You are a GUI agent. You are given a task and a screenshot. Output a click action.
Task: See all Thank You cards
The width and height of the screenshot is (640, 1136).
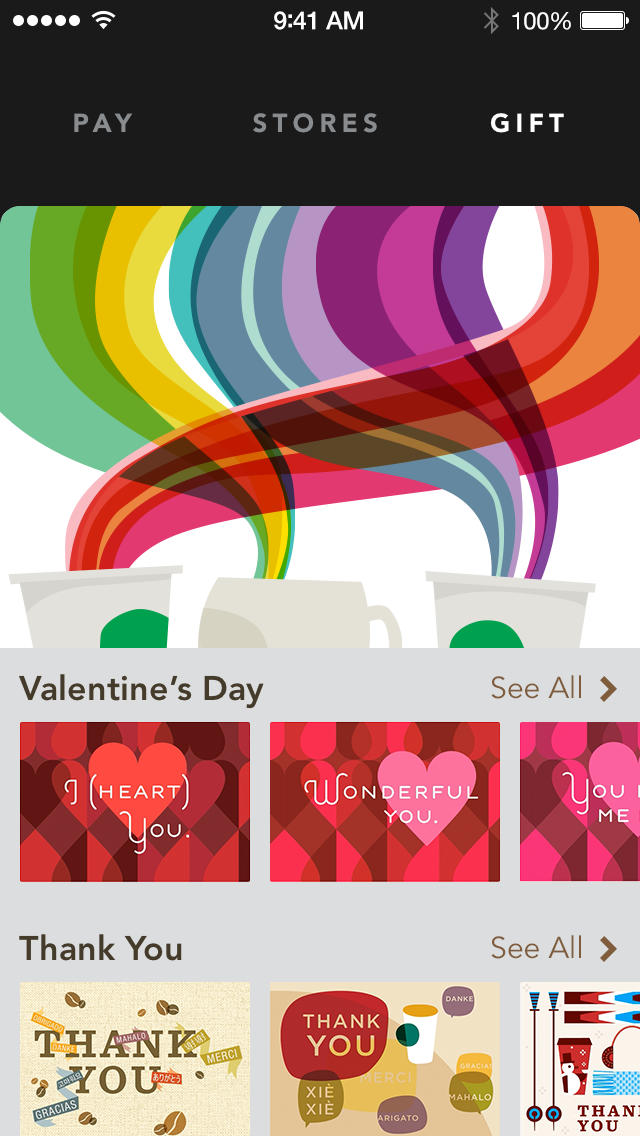point(554,948)
